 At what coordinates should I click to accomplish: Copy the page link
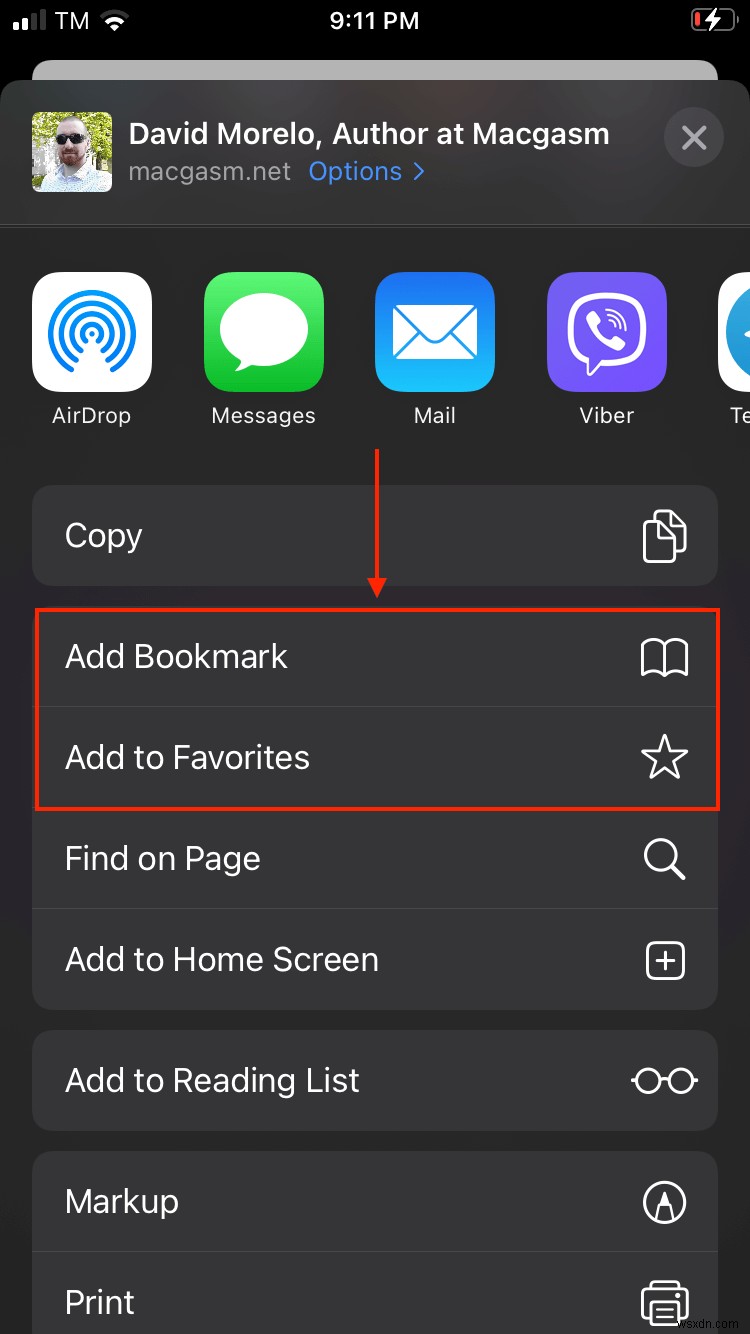click(375, 536)
